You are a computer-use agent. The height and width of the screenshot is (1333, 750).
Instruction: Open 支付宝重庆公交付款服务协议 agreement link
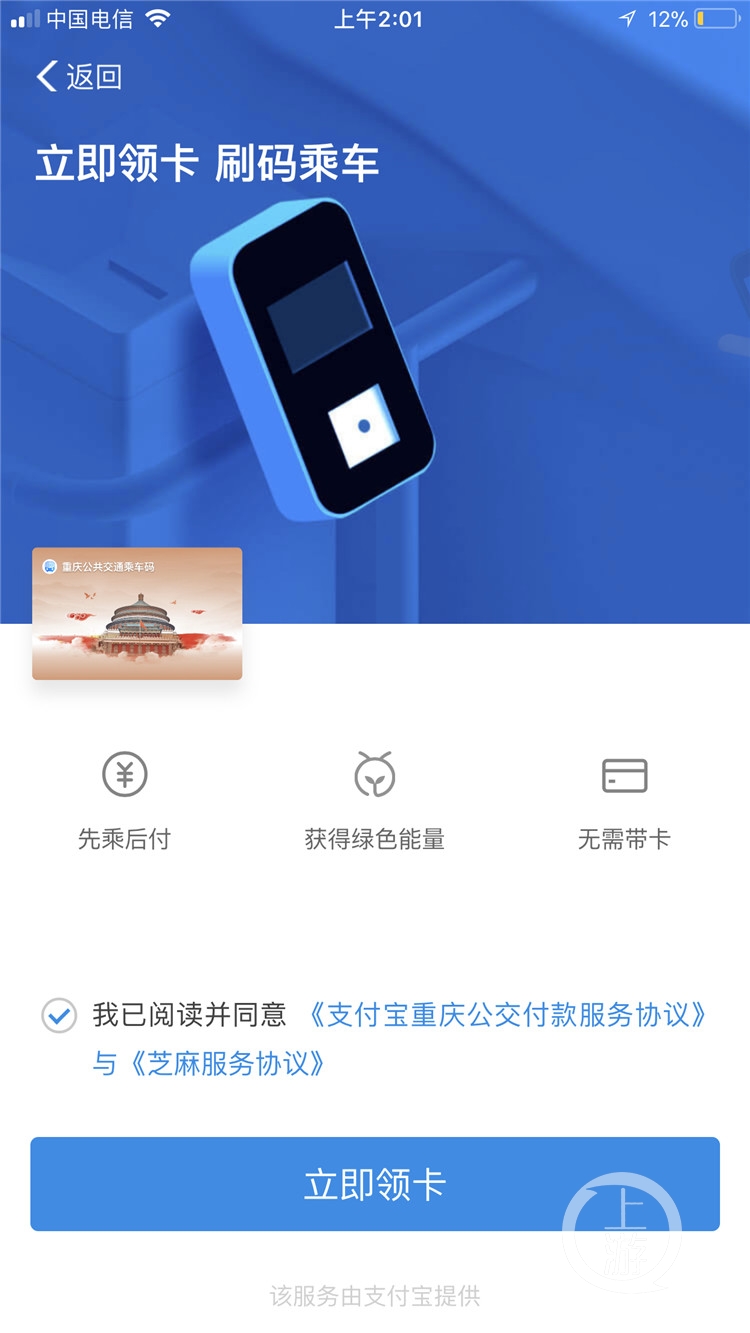[510, 1017]
